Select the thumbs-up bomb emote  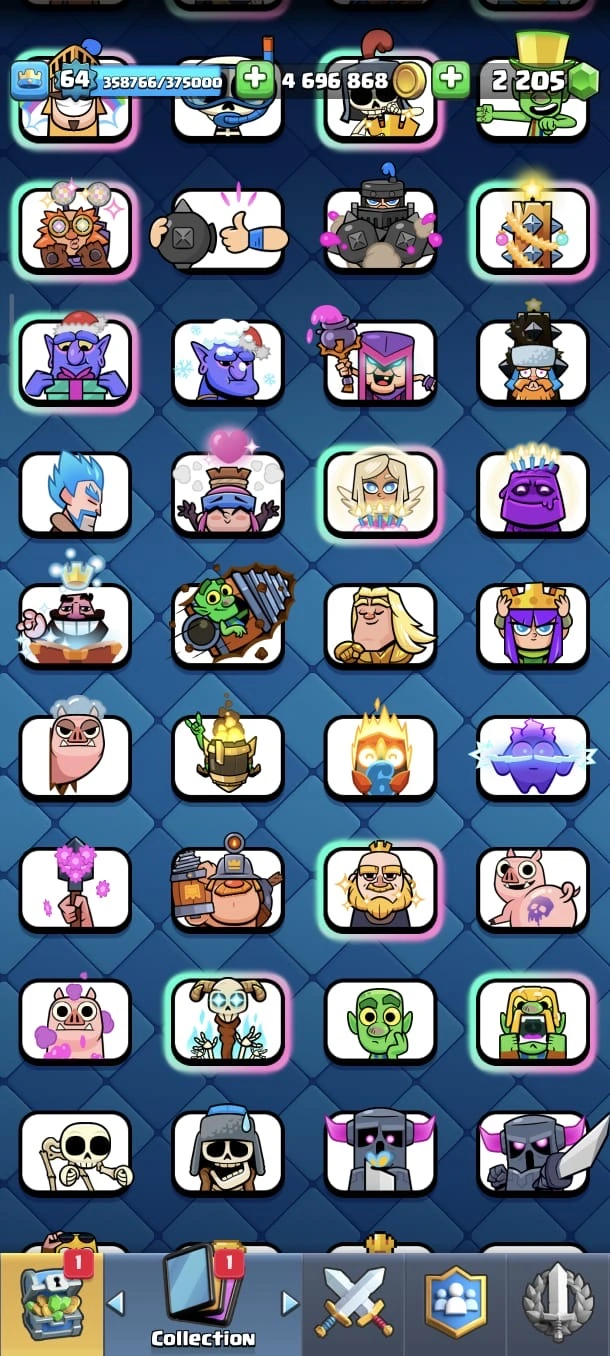228,231
